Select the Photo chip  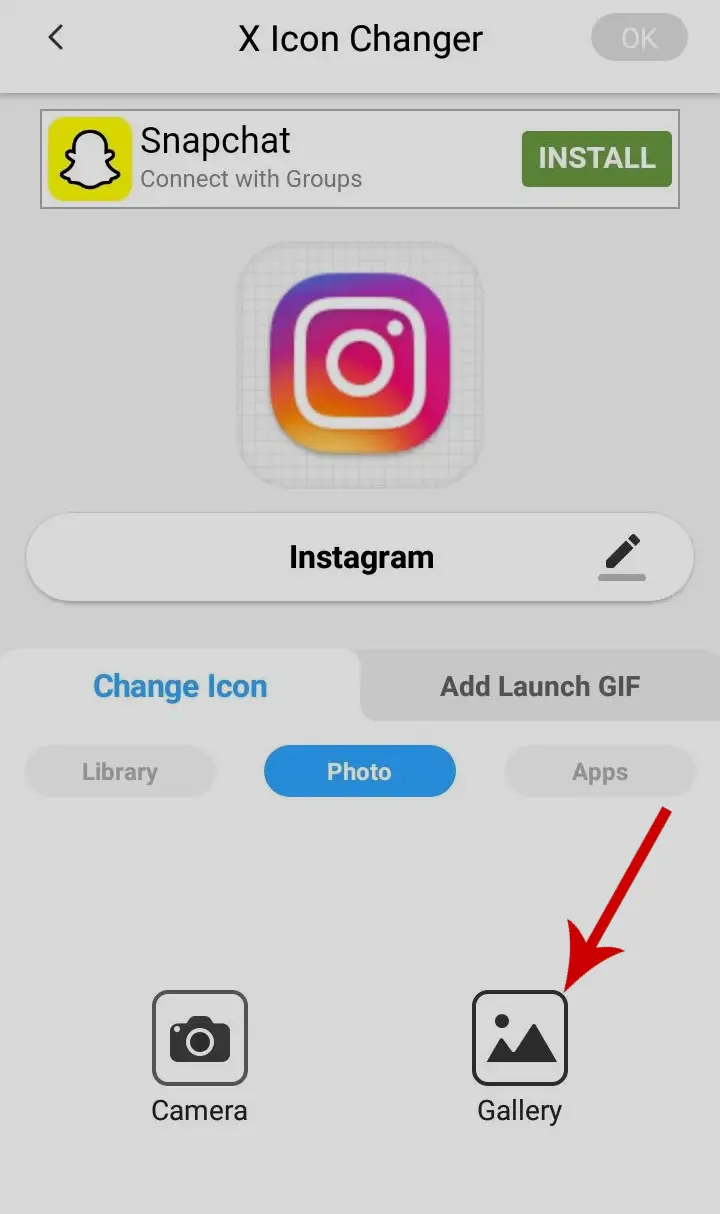click(x=359, y=772)
